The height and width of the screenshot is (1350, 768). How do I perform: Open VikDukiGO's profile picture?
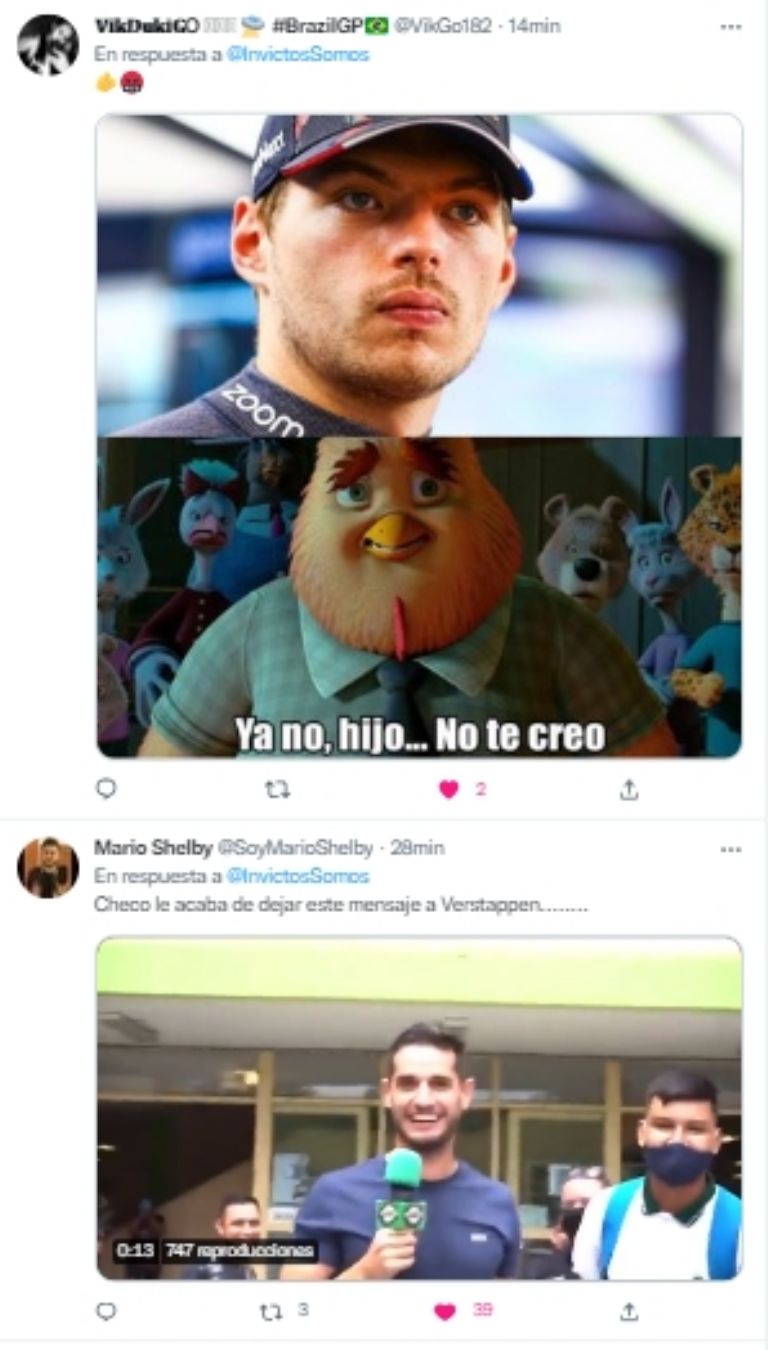tap(47, 45)
